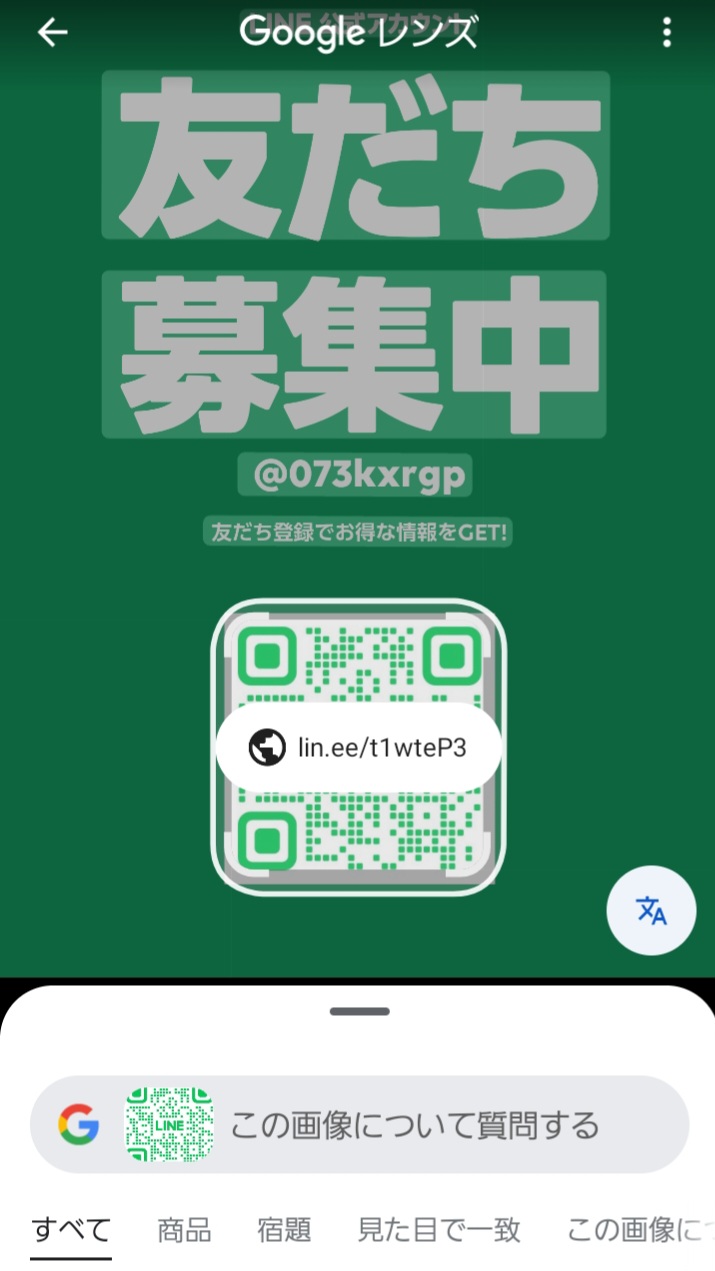Screen dimensions: 715x1271
Task: Switch to the 宿題 tab
Action: click(284, 1230)
